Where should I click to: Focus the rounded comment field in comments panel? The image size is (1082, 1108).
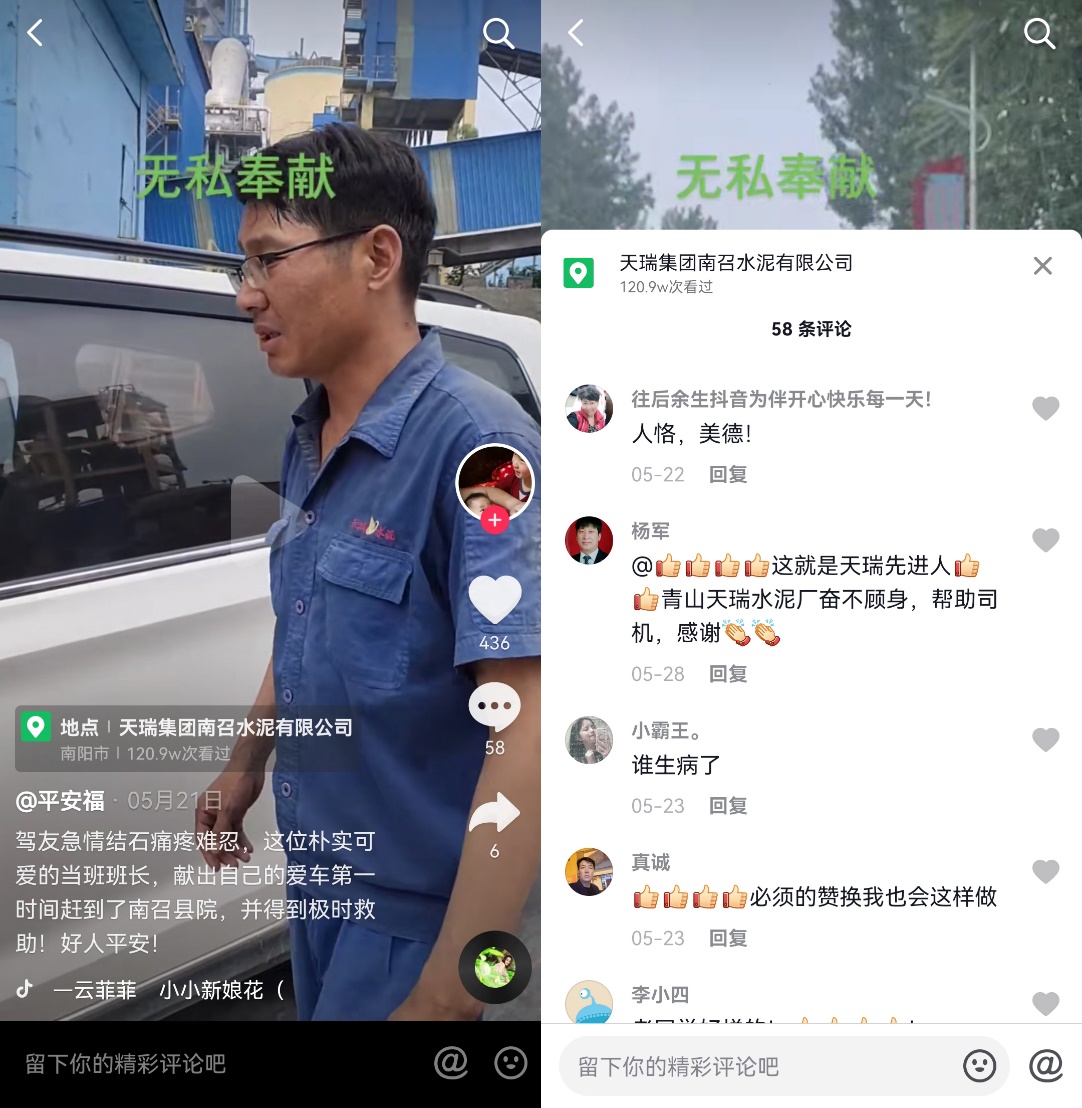coord(760,1066)
